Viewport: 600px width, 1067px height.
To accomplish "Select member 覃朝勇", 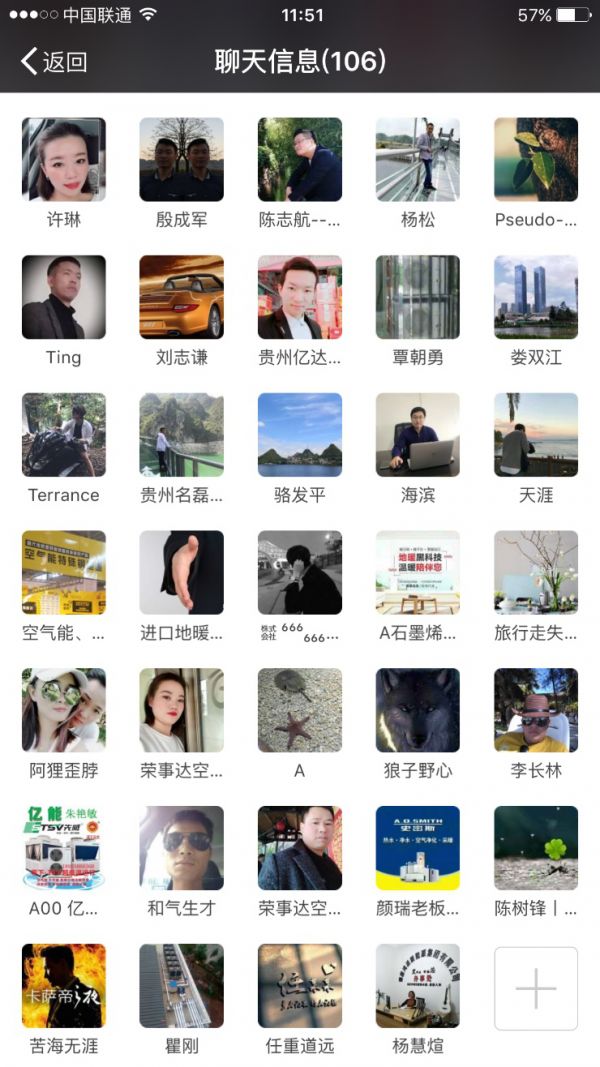I will pos(418,297).
